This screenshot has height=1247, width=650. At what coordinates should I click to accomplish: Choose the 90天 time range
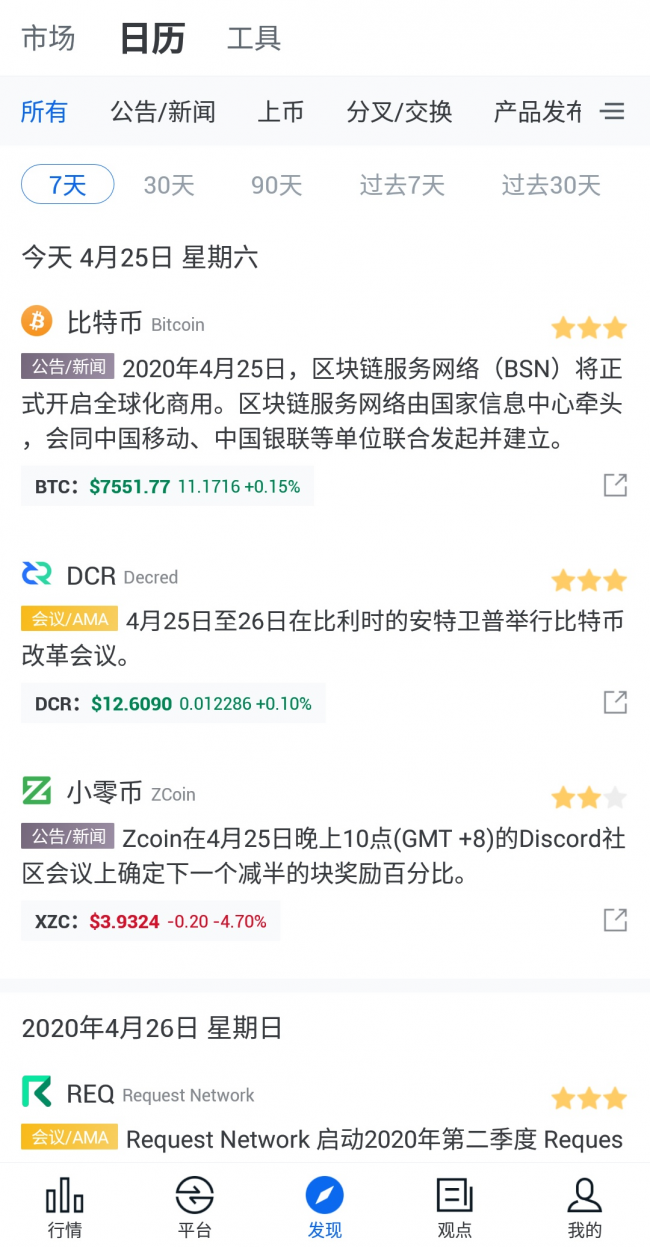[277, 185]
